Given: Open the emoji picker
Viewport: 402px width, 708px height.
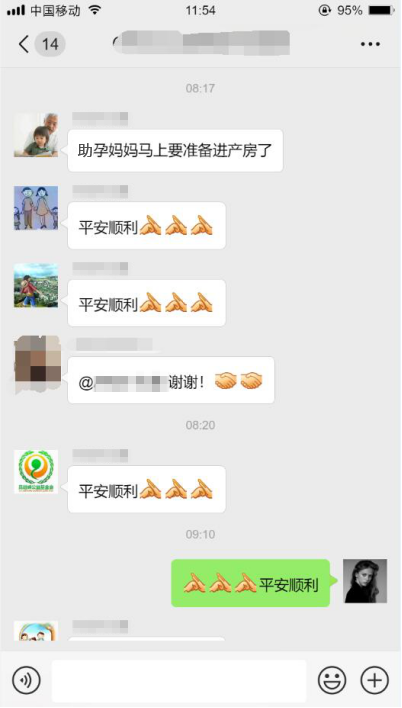Looking at the screenshot, I should (332, 680).
